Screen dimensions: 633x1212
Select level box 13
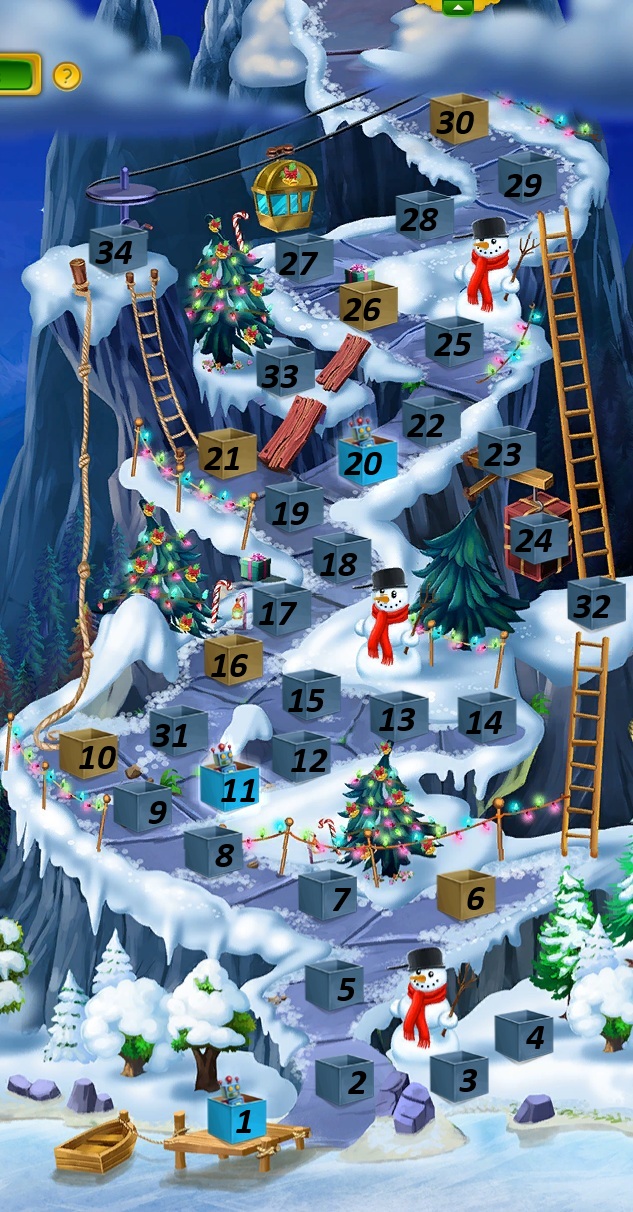399,716
